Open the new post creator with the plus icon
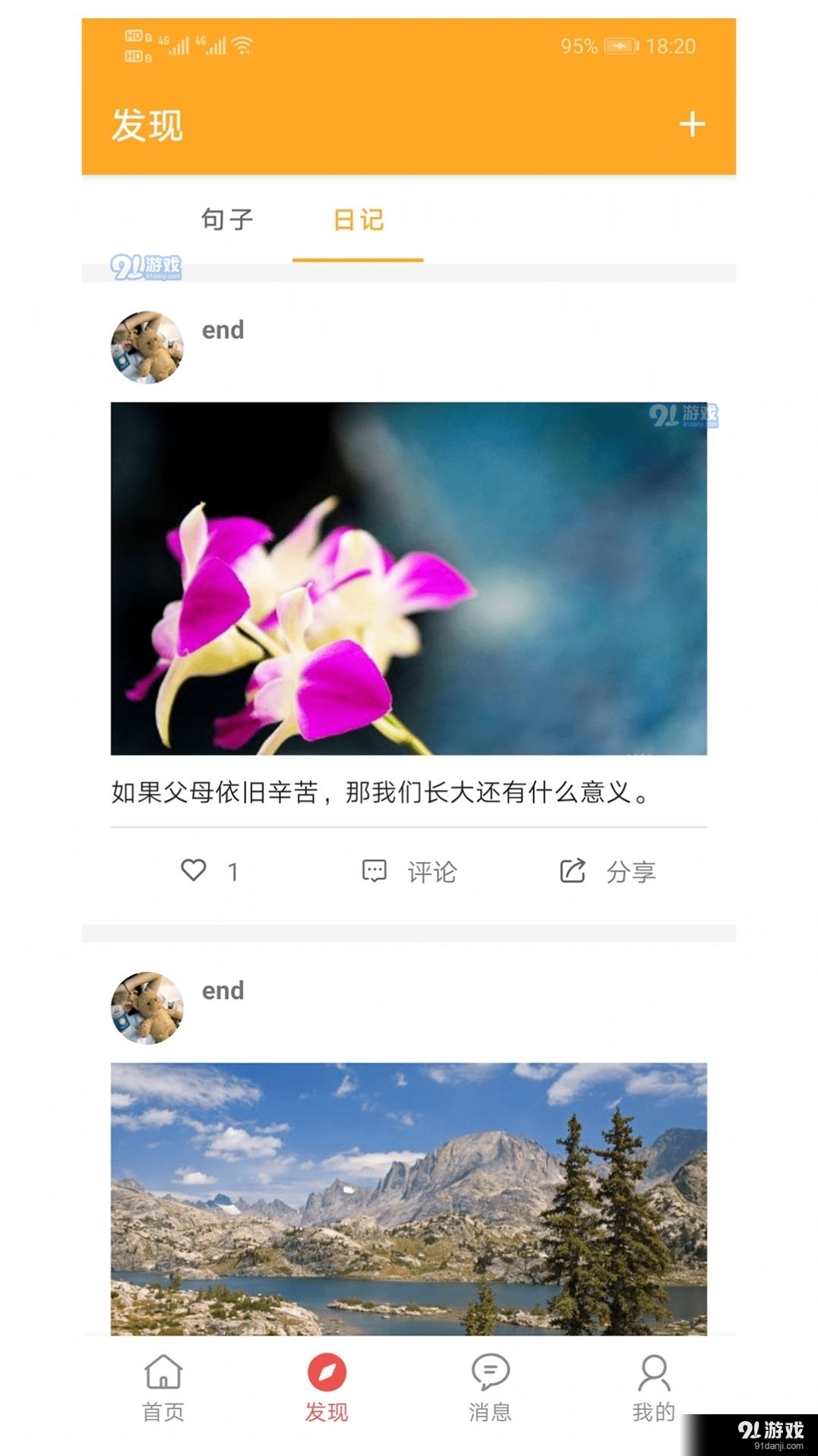Image resolution: width=818 pixels, height=1456 pixels. coord(692,125)
